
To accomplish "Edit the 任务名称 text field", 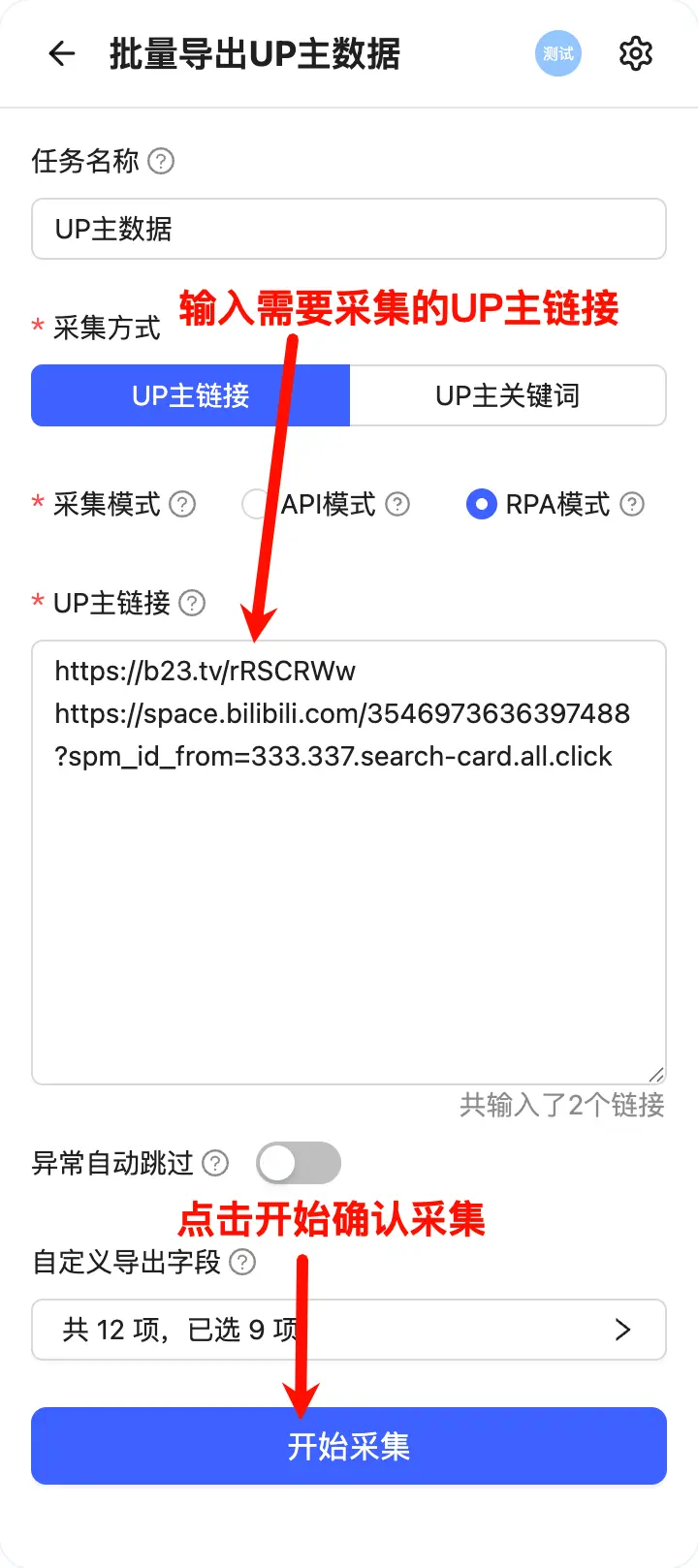I will [349, 229].
